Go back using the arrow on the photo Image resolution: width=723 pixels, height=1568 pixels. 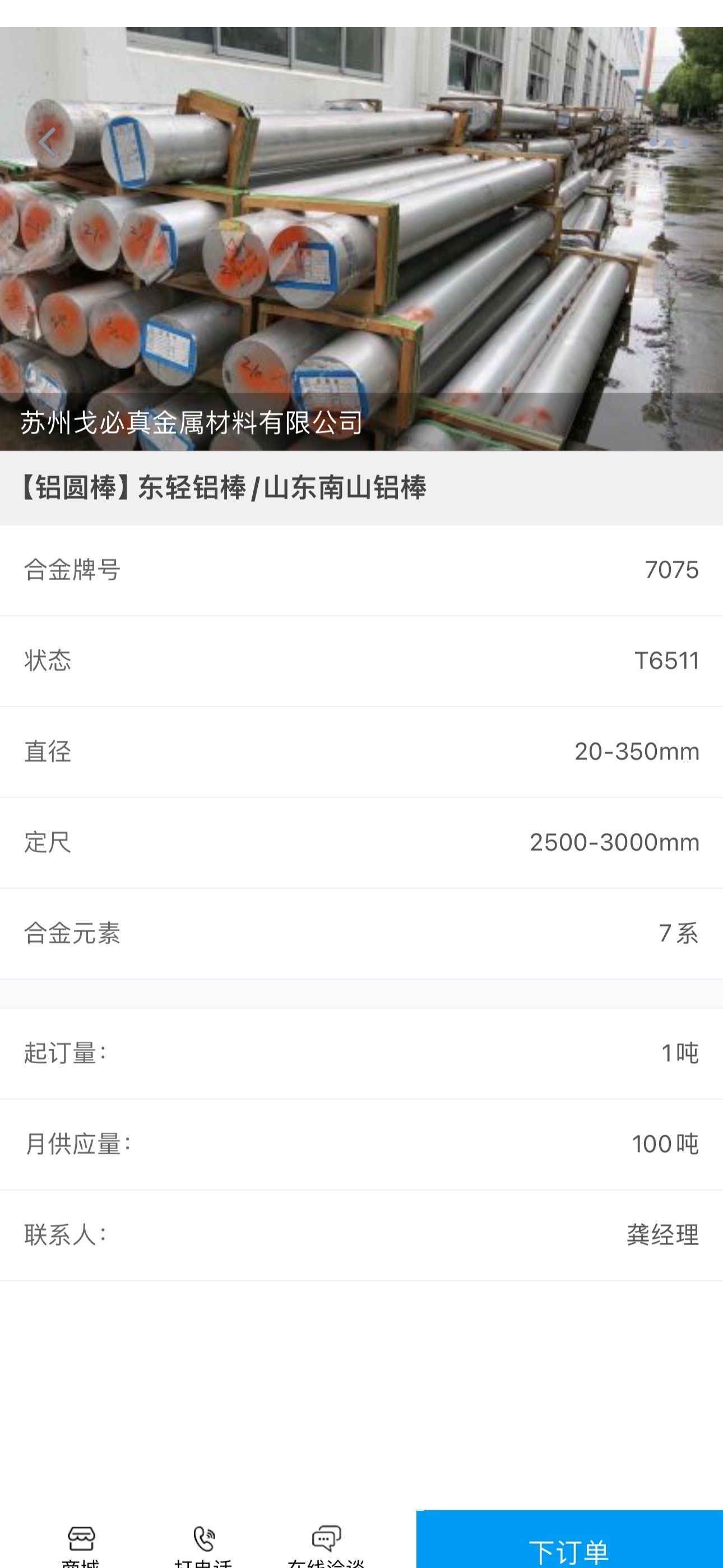[48, 142]
